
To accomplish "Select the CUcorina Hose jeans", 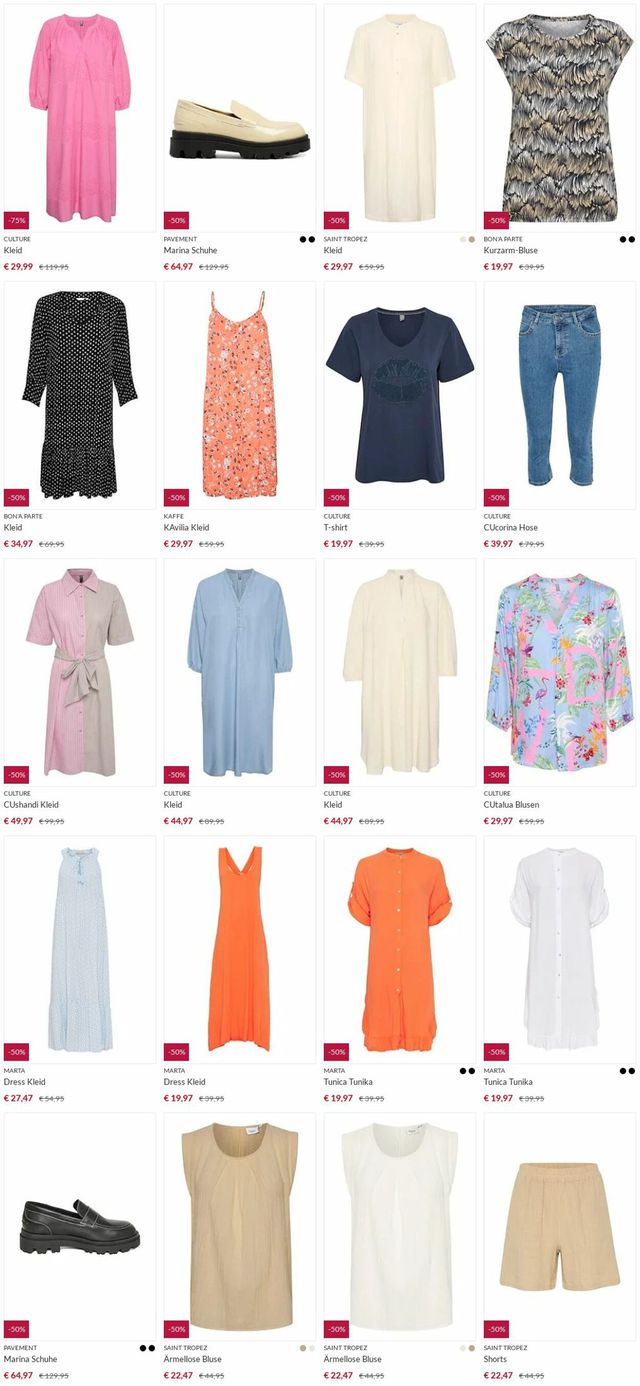I will coord(559,395).
